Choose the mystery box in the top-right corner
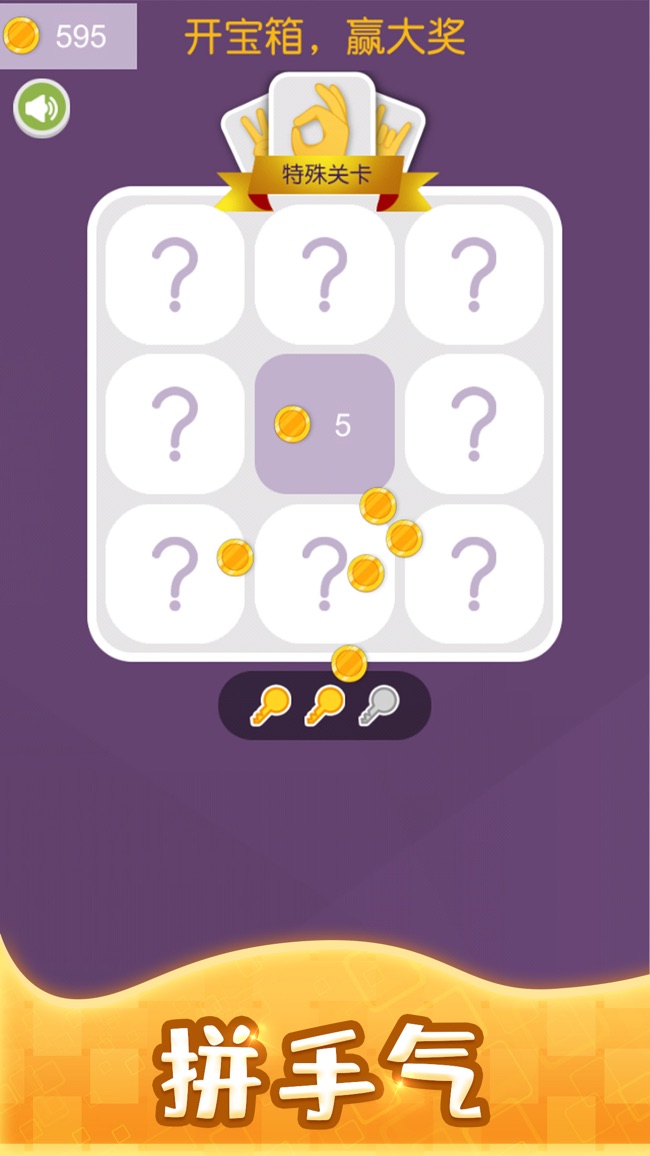 pyautogui.click(x=474, y=274)
